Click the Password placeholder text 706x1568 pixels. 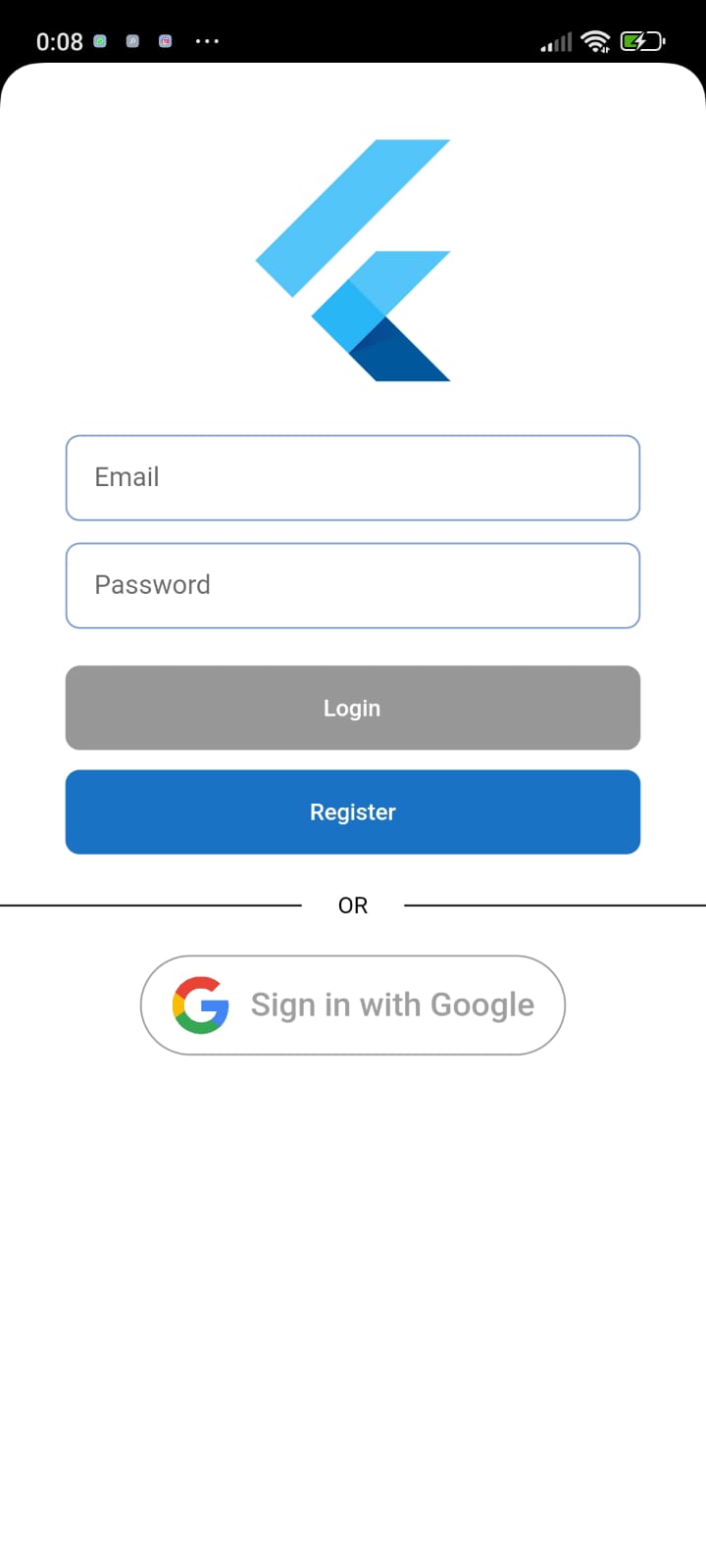[x=152, y=585]
